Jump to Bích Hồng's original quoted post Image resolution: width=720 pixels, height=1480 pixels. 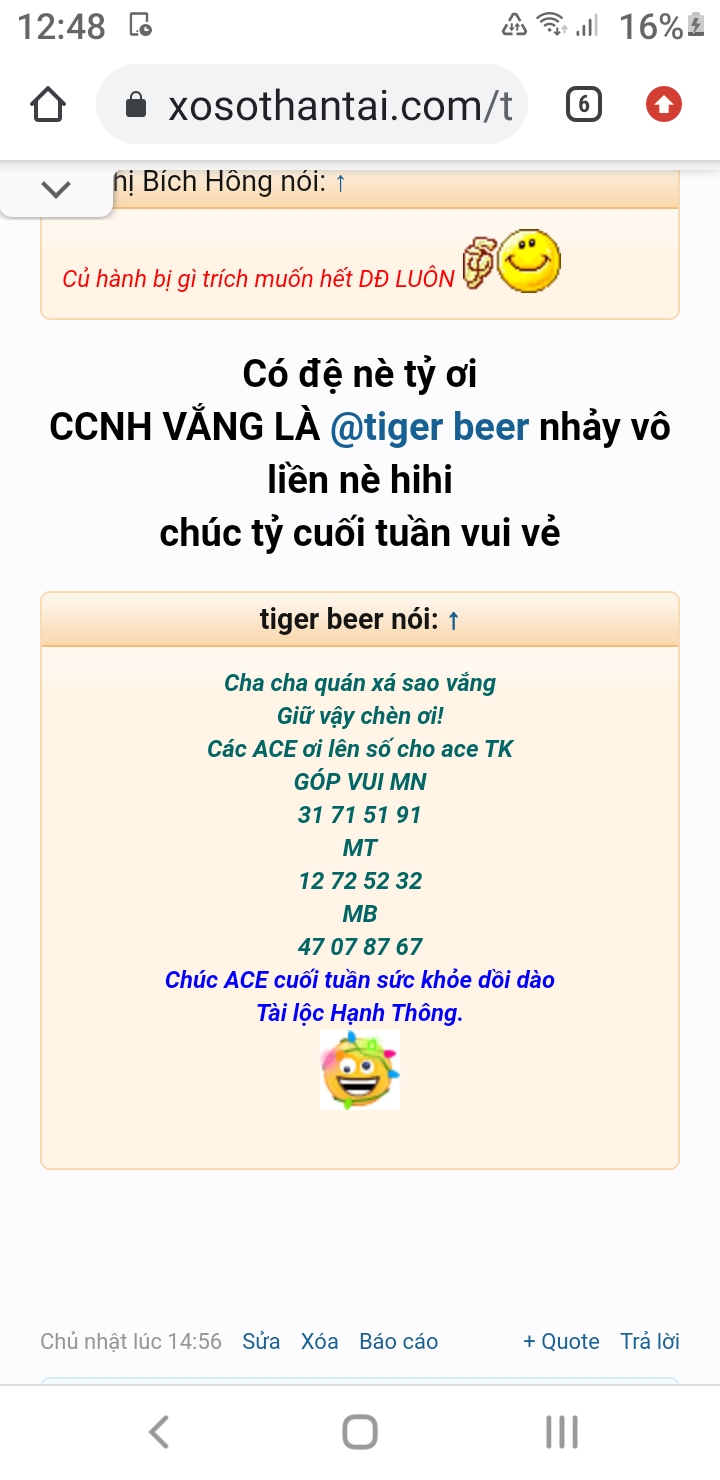340,182
